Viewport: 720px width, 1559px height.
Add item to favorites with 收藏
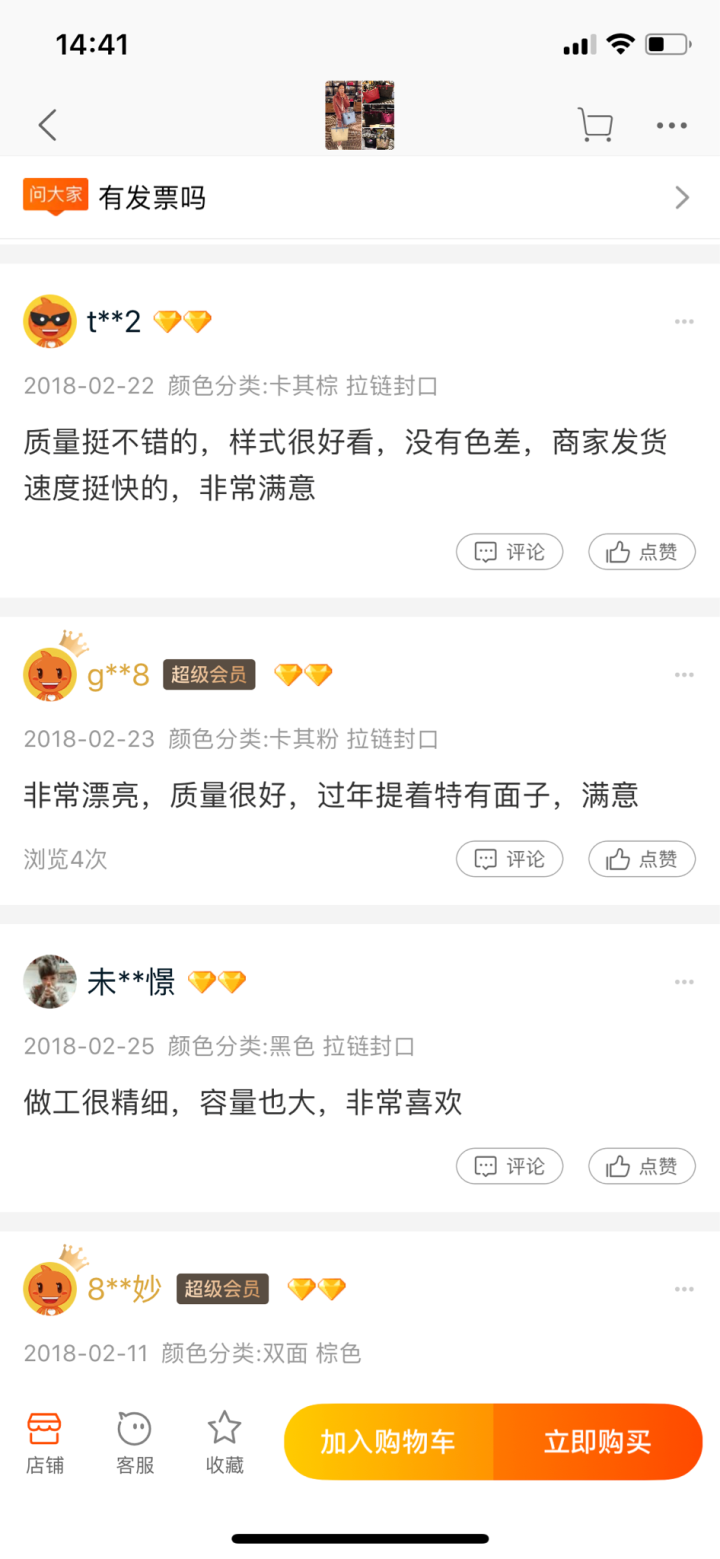pos(224,1443)
